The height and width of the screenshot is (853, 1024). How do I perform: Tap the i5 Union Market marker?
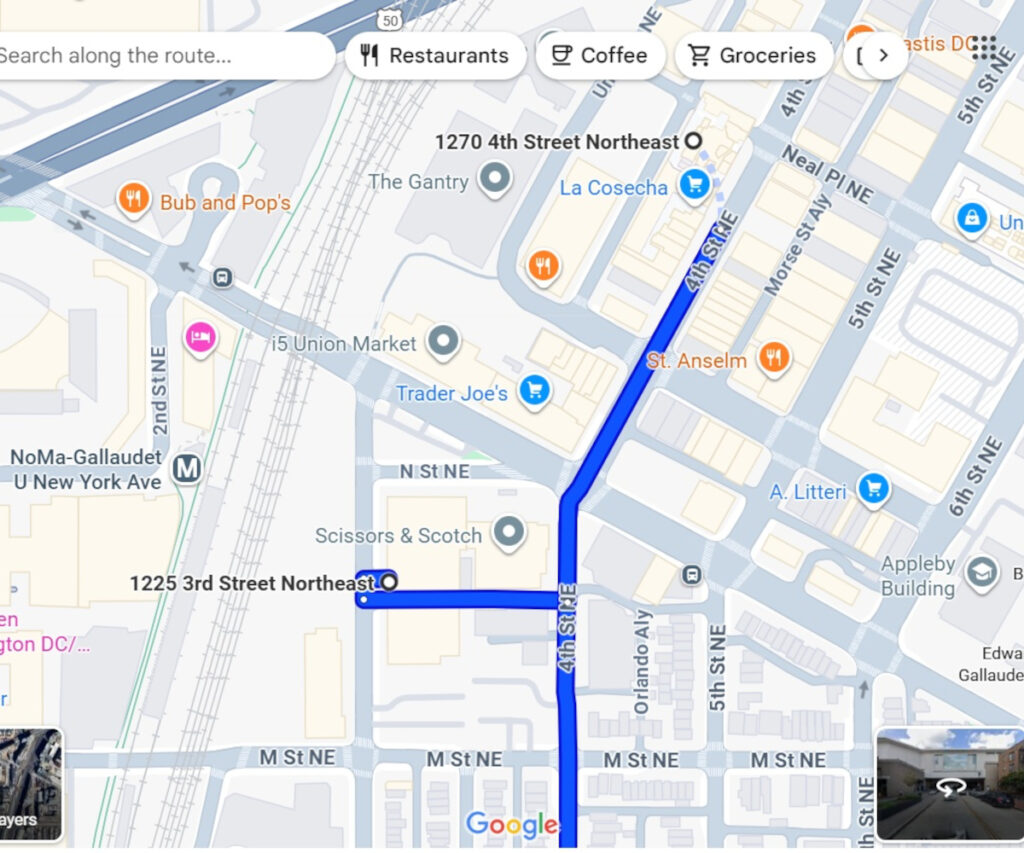[x=444, y=342]
